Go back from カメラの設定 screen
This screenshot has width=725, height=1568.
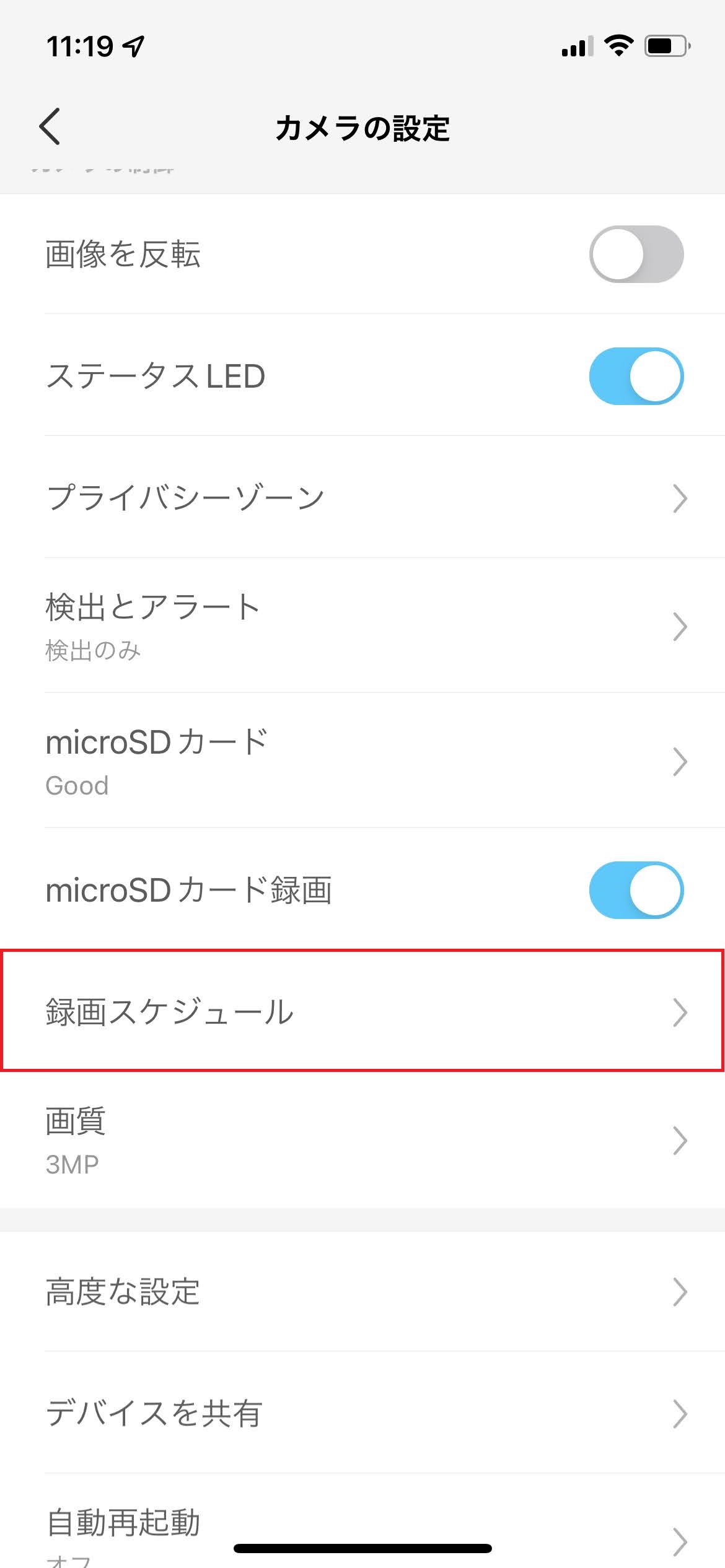(x=50, y=126)
